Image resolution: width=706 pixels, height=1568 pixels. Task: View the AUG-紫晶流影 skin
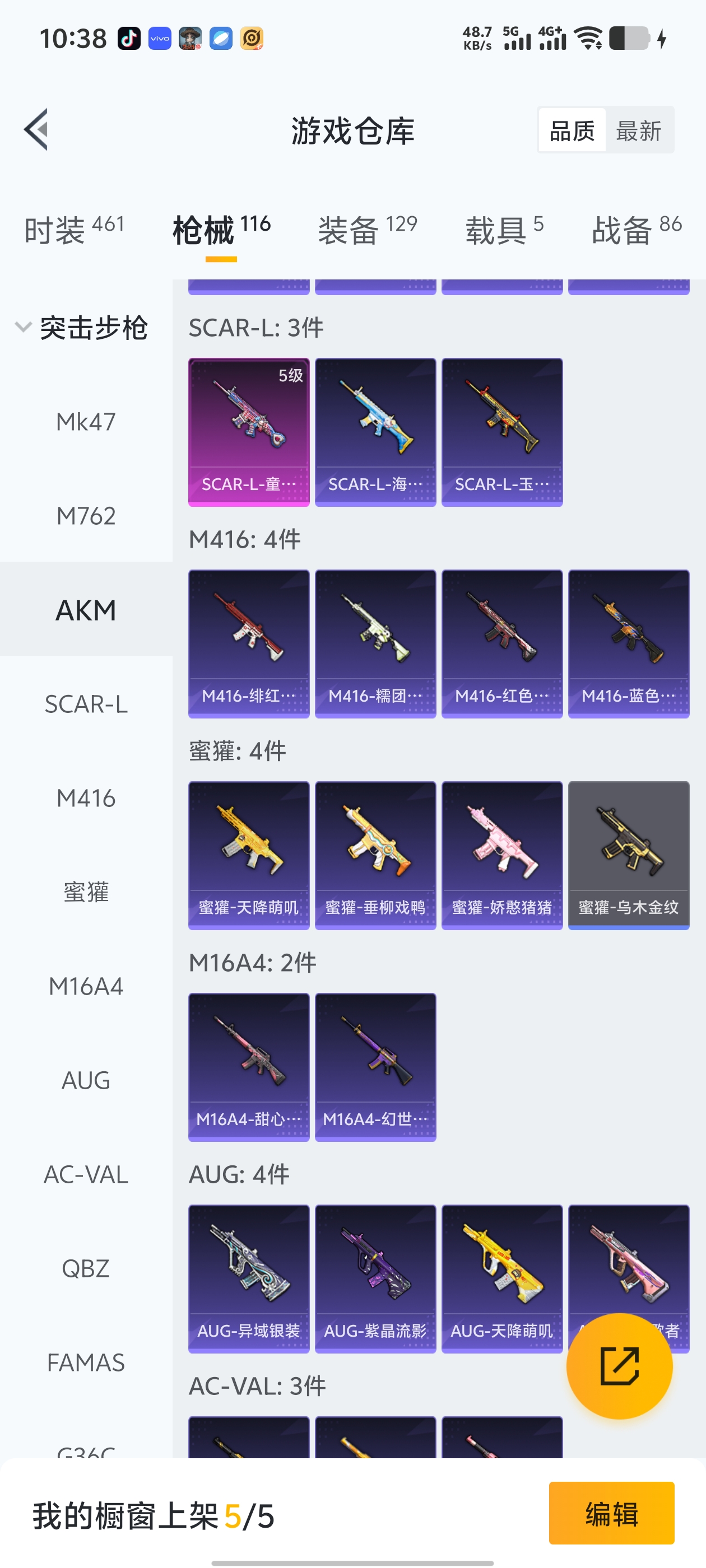click(375, 1278)
